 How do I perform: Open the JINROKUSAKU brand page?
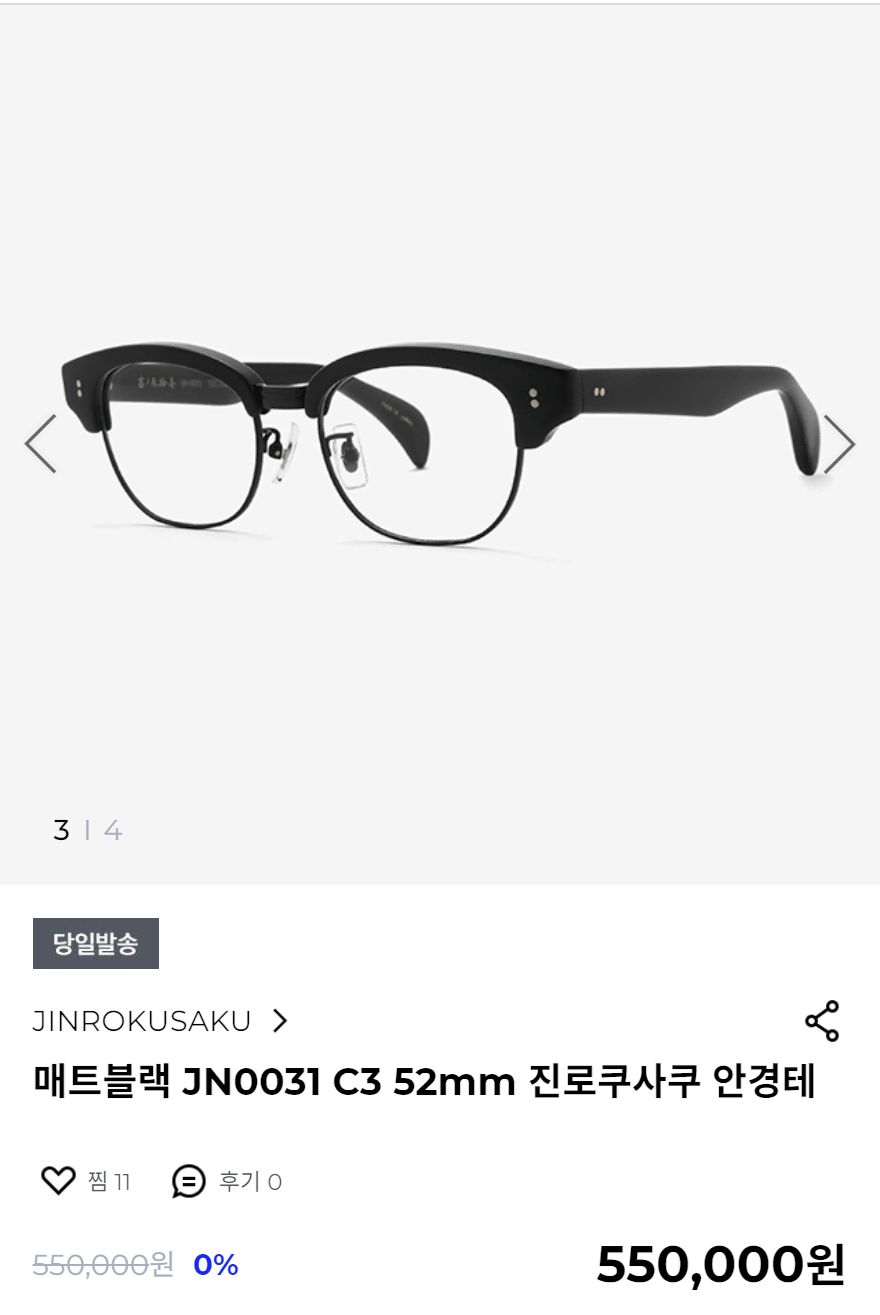tap(160, 1021)
